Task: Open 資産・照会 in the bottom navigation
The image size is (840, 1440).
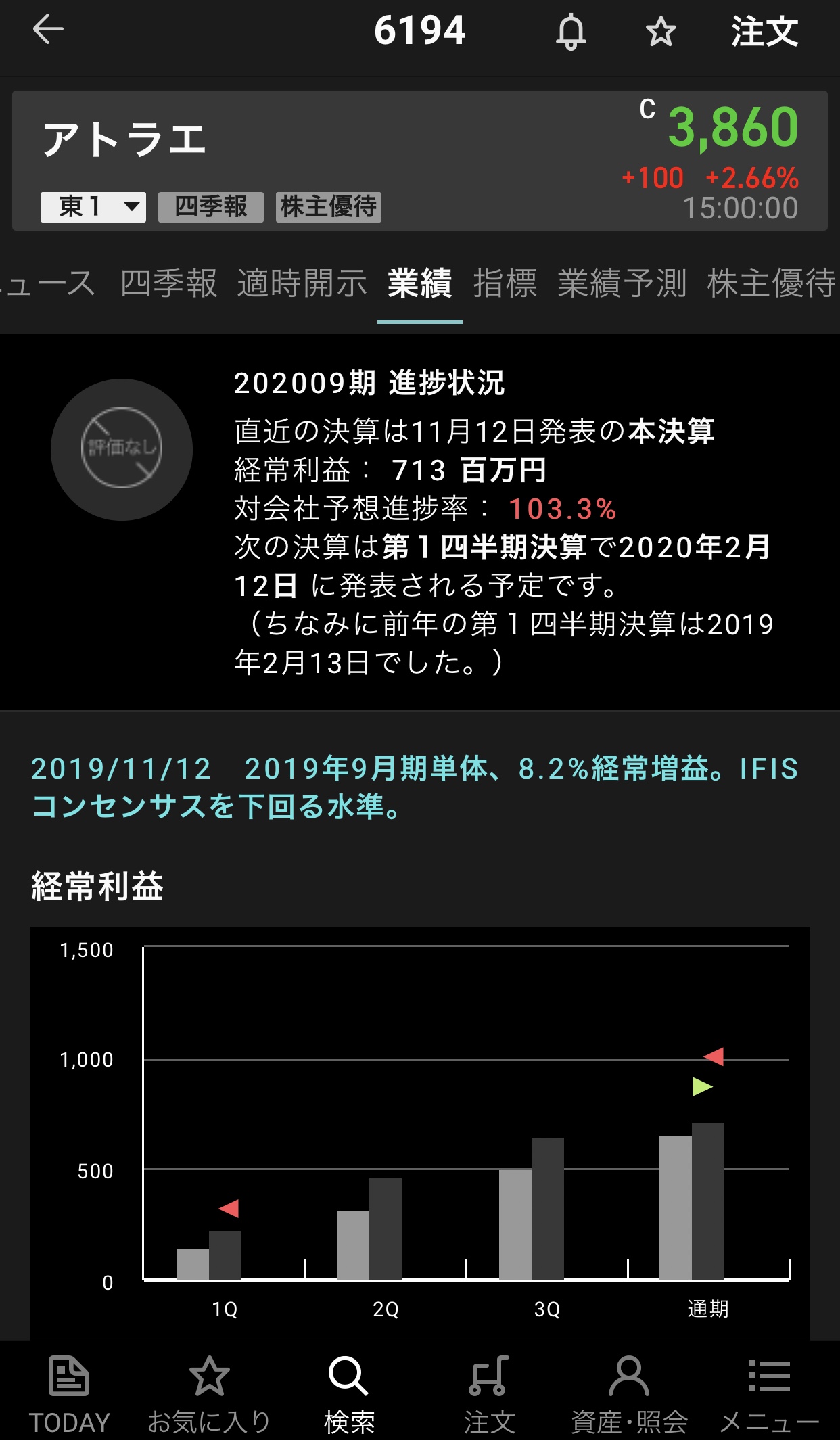Action: coord(629,1394)
